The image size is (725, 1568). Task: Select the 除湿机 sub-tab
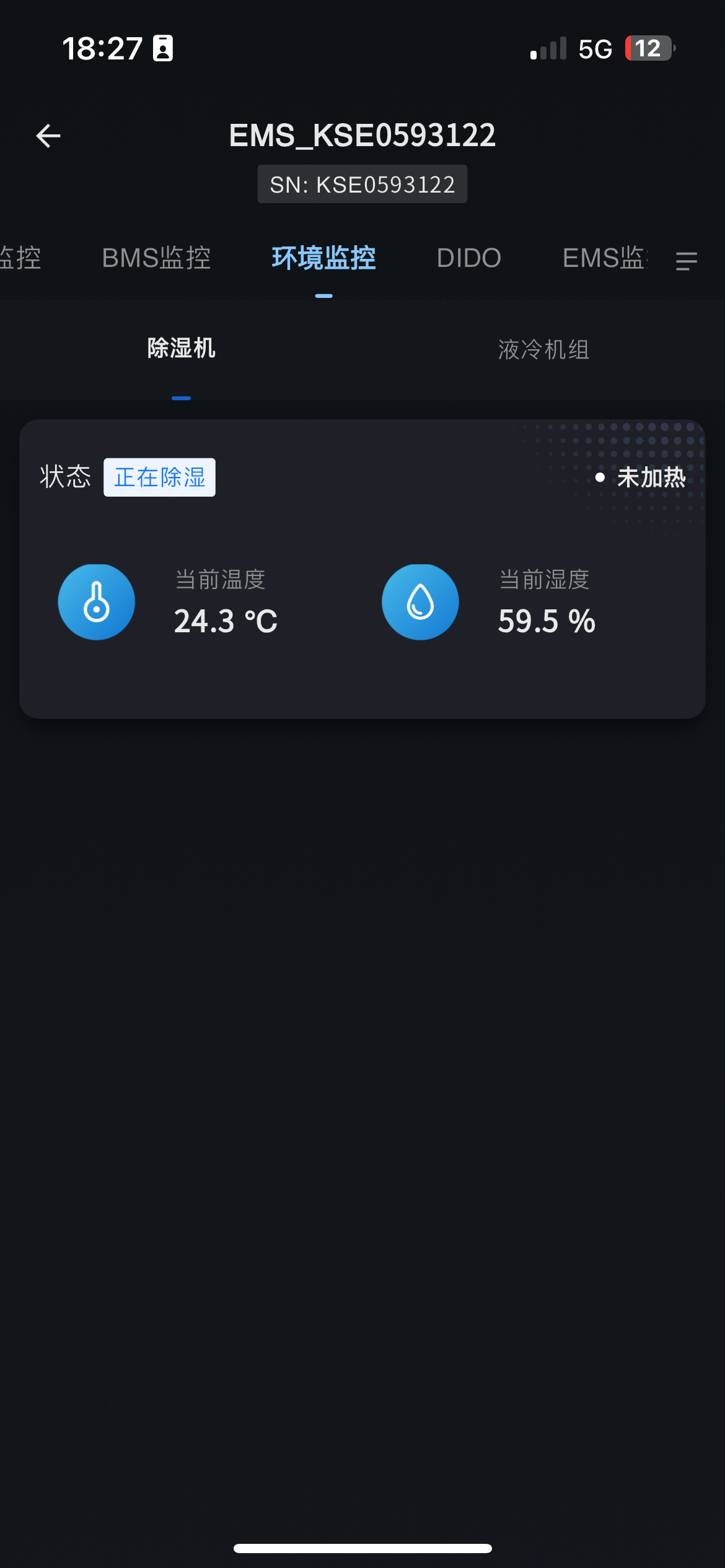click(x=181, y=349)
